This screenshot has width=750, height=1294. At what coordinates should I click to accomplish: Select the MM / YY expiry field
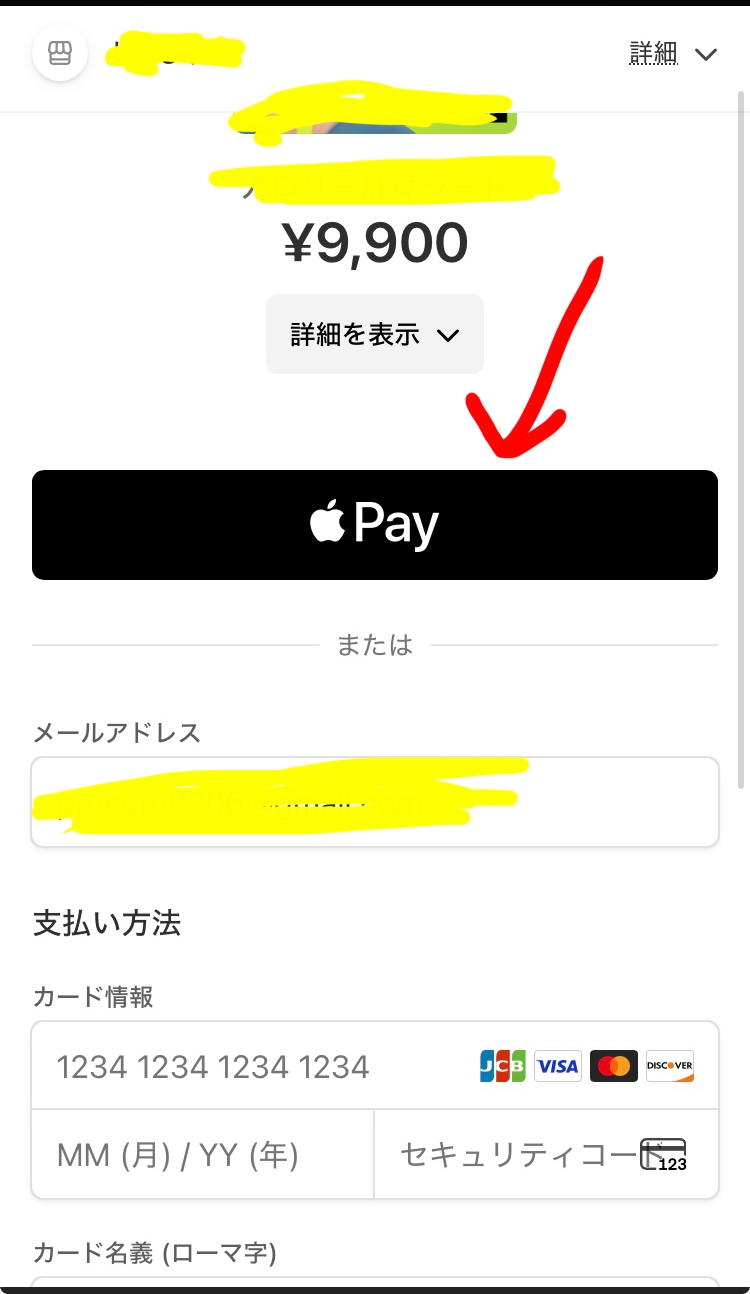point(202,1155)
